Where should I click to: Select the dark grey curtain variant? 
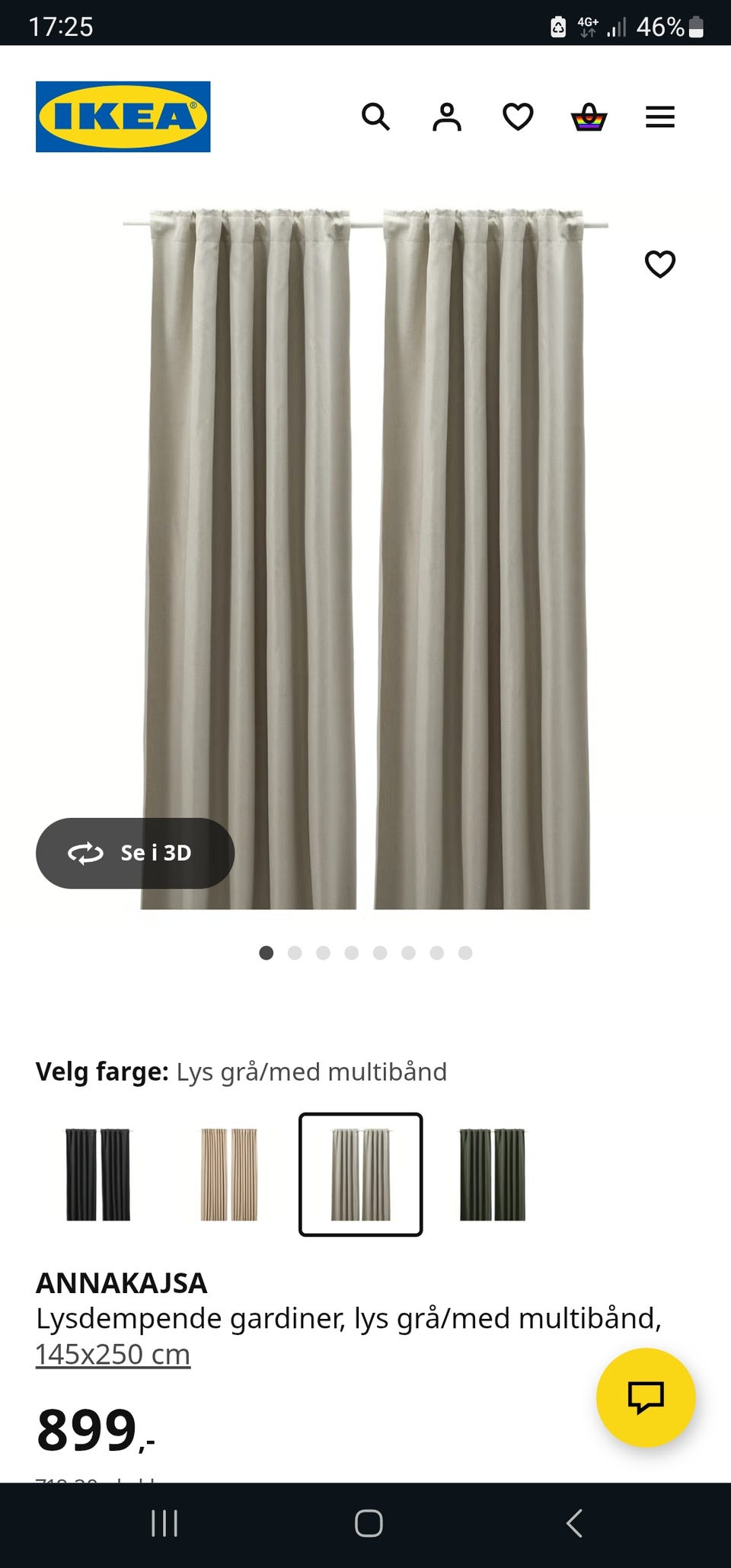click(99, 1174)
